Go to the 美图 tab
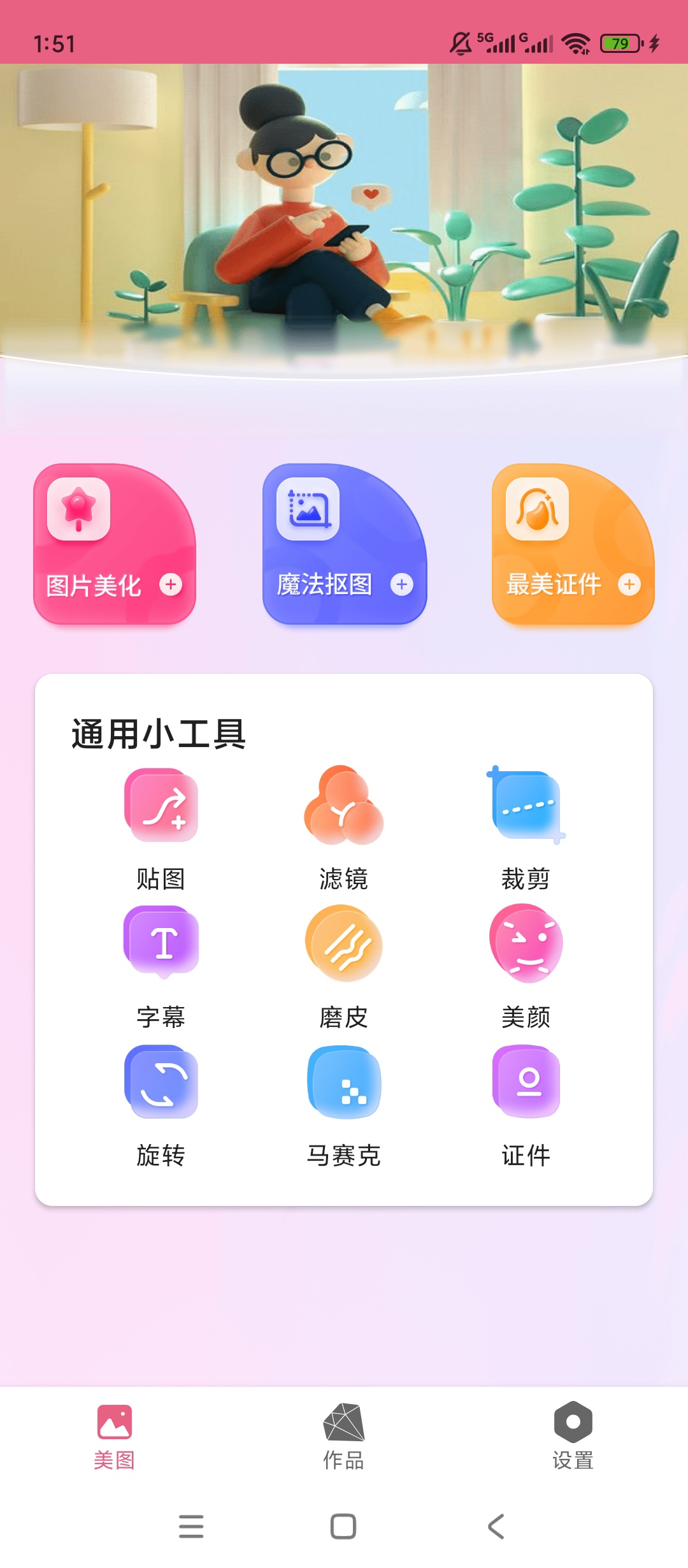The image size is (688, 1568). (x=115, y=1437)
